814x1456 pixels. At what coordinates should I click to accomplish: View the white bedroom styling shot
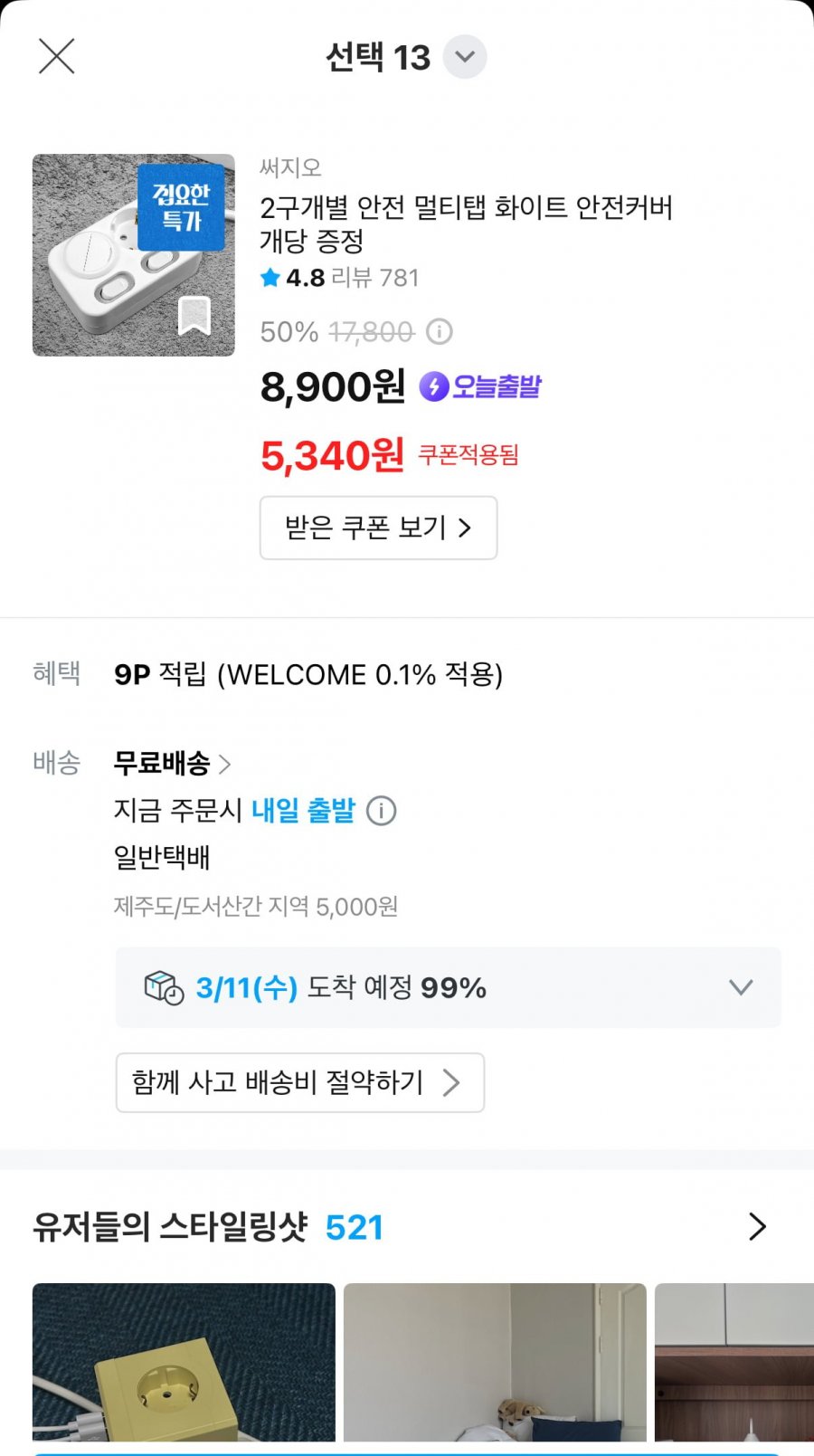click(495, 1362)
